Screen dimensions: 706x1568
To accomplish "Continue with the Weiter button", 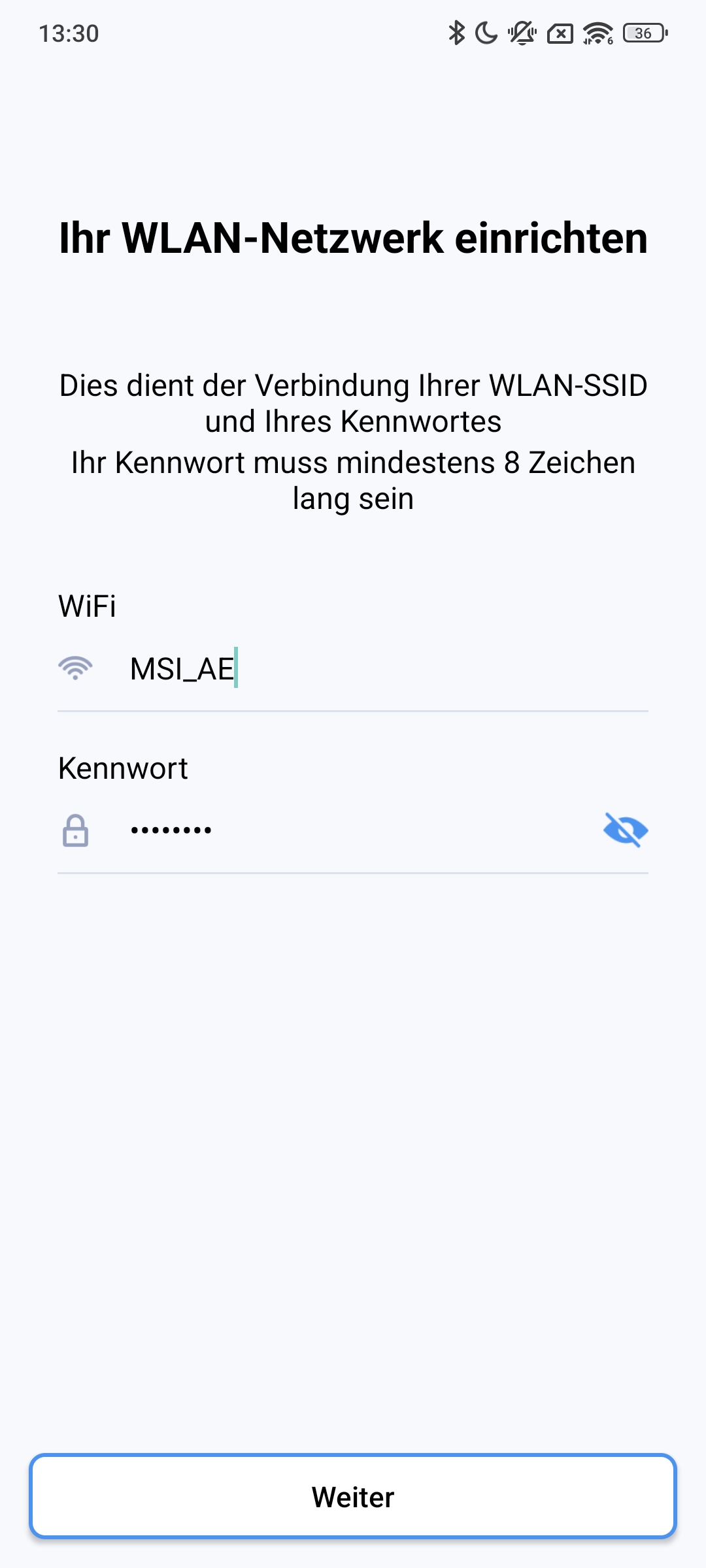I will coord(353,1496).
